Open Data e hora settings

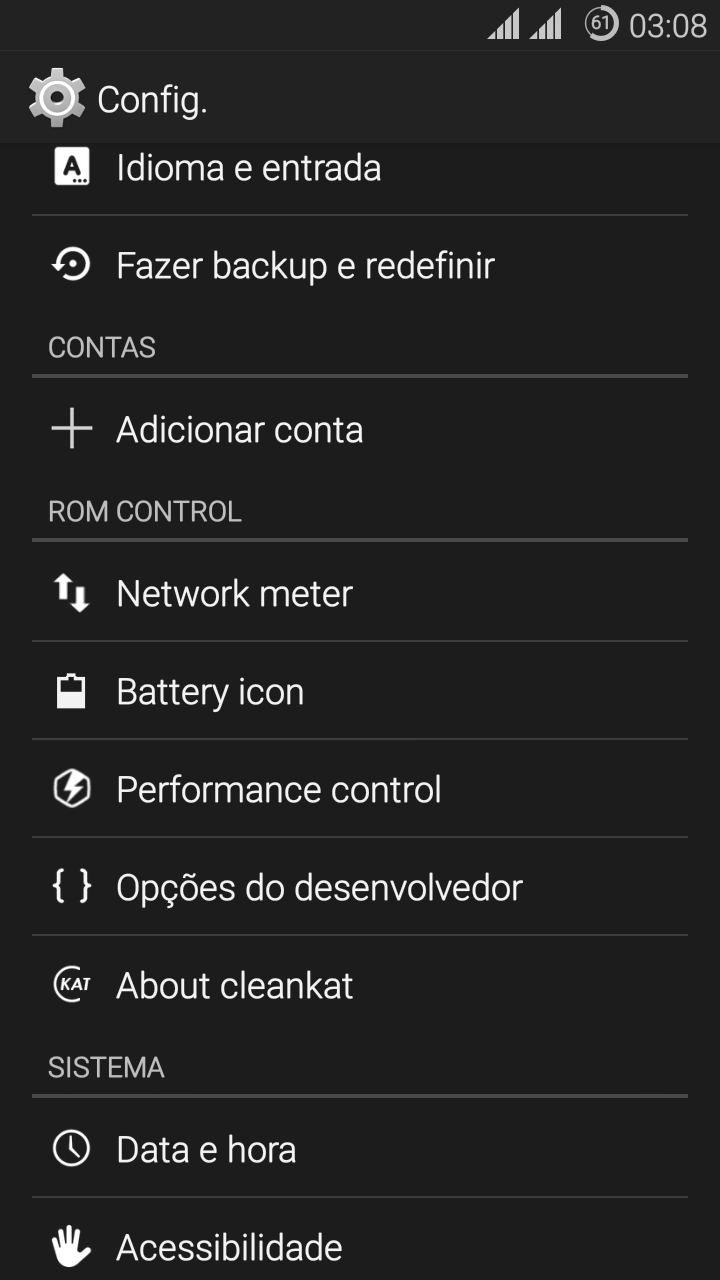click(206, 1150)
